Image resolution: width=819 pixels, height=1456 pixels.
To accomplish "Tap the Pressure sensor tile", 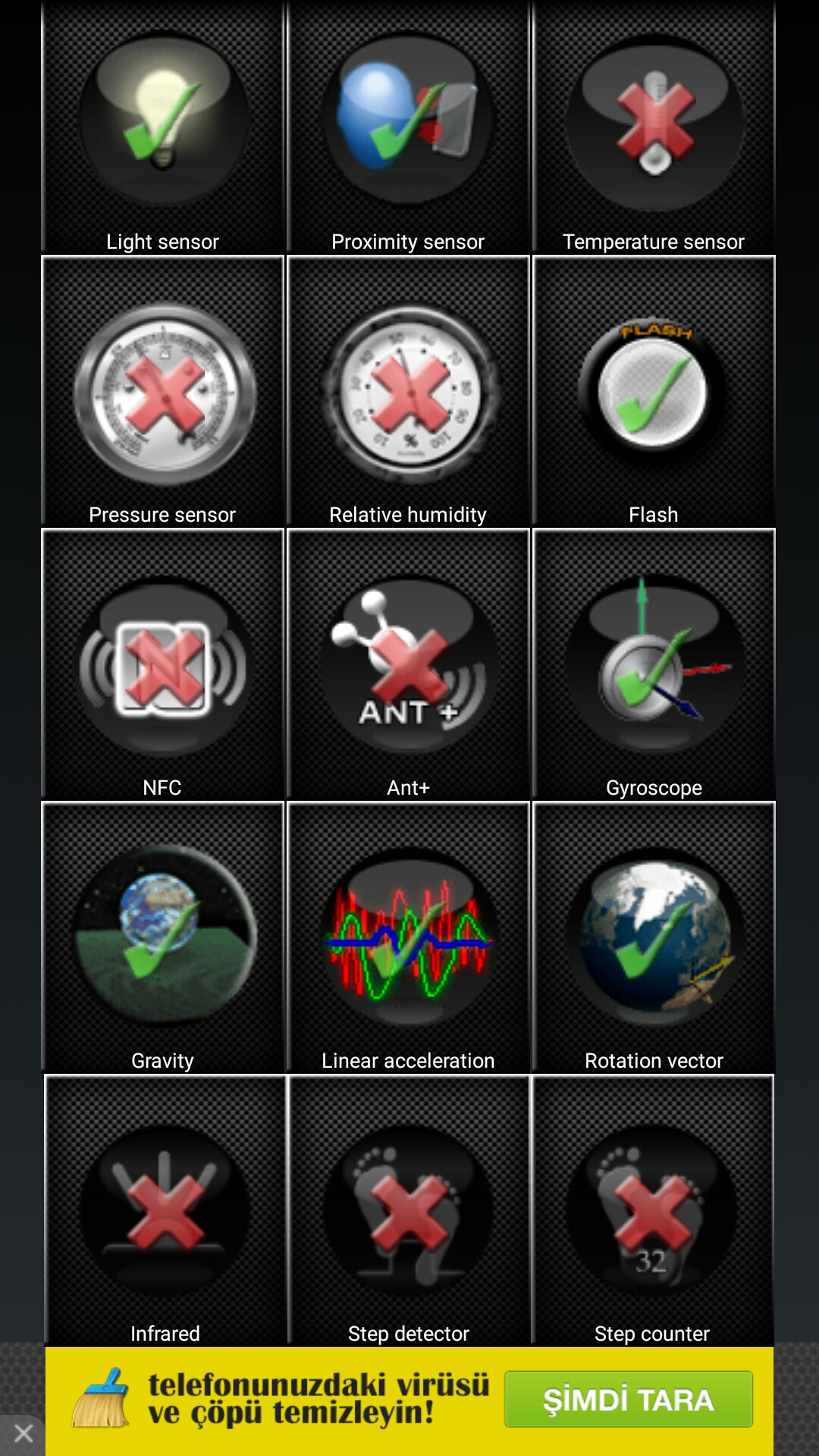I will pos(163,393).
